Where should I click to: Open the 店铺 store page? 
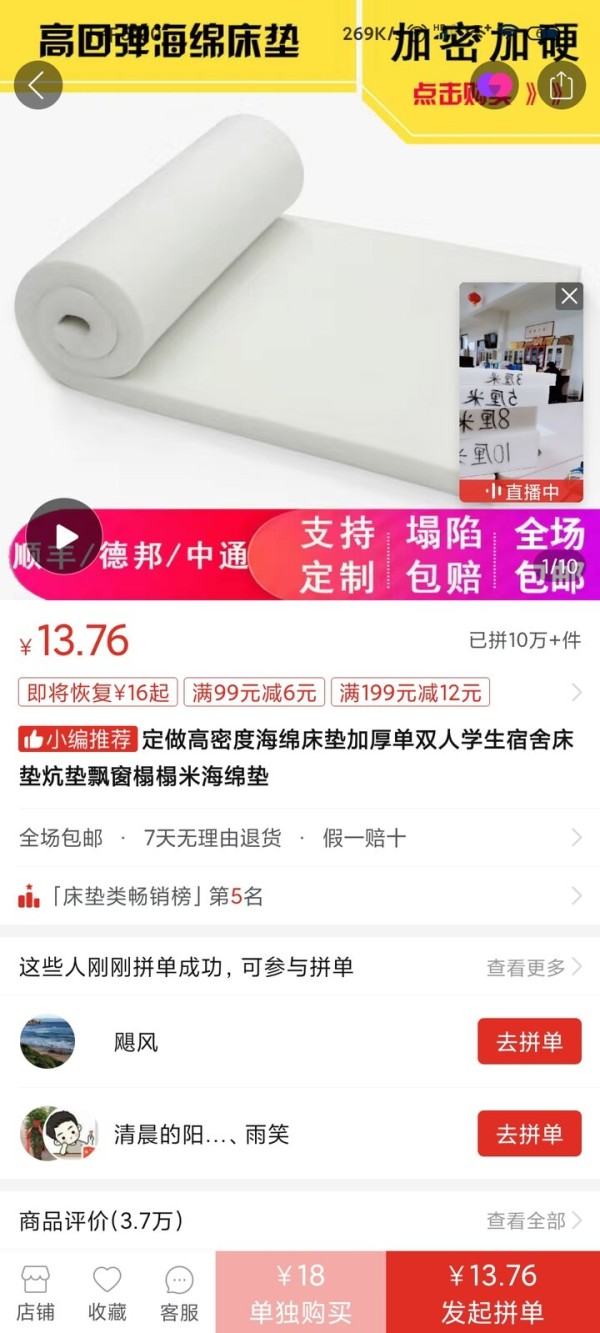(x=36, y=1292)
